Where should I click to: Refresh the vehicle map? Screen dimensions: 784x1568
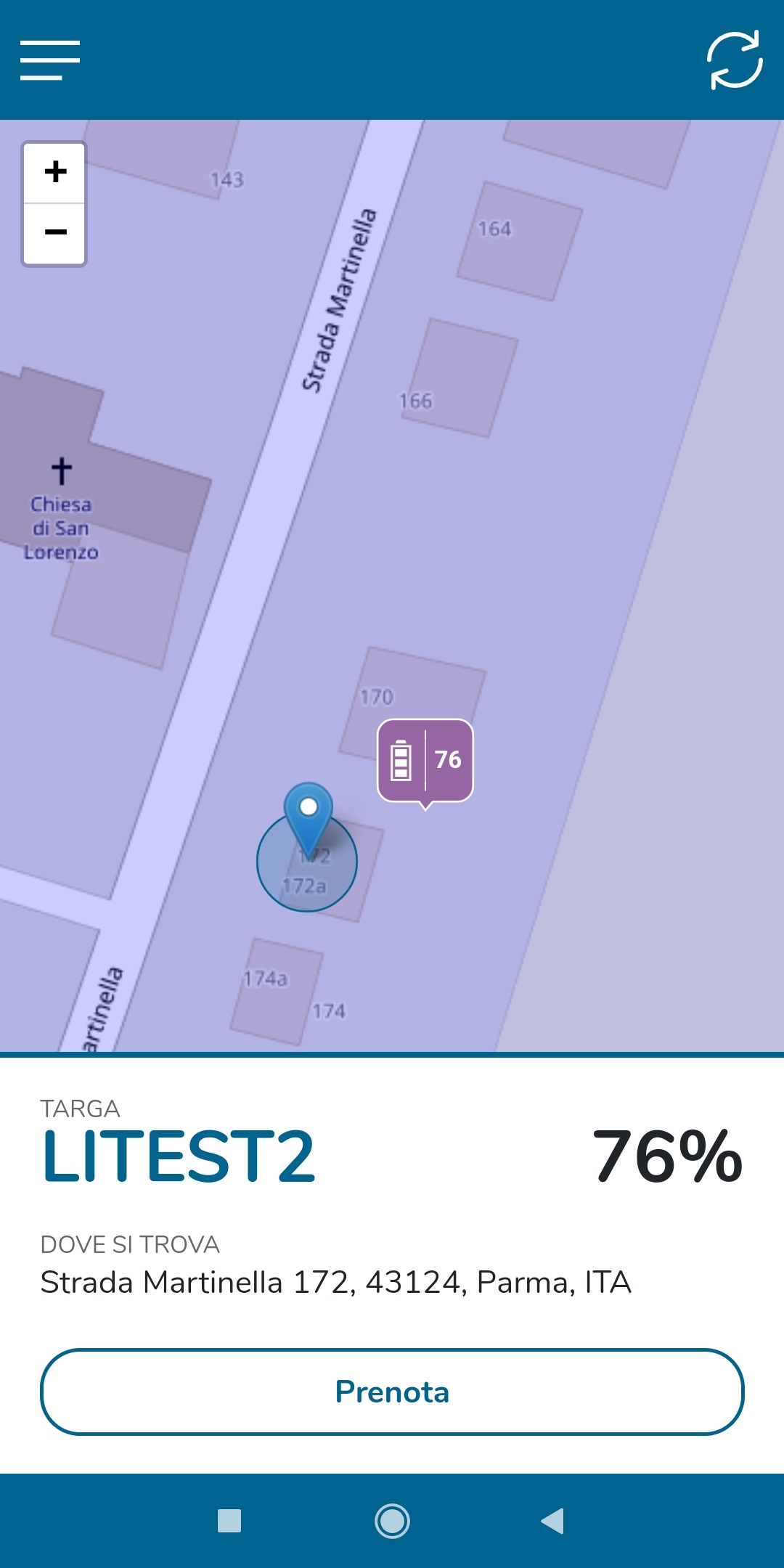[x=735, y=60]
